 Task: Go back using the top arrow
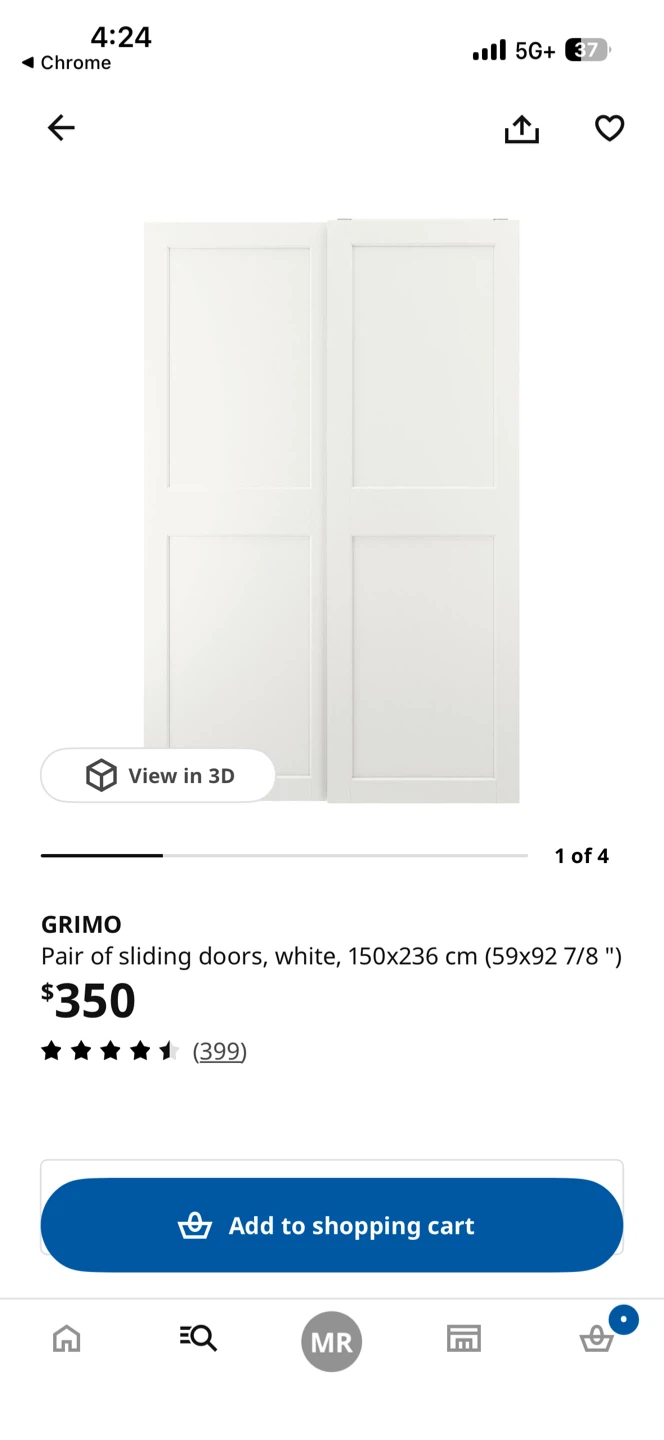pyautogui.click(x=61, y=128)
